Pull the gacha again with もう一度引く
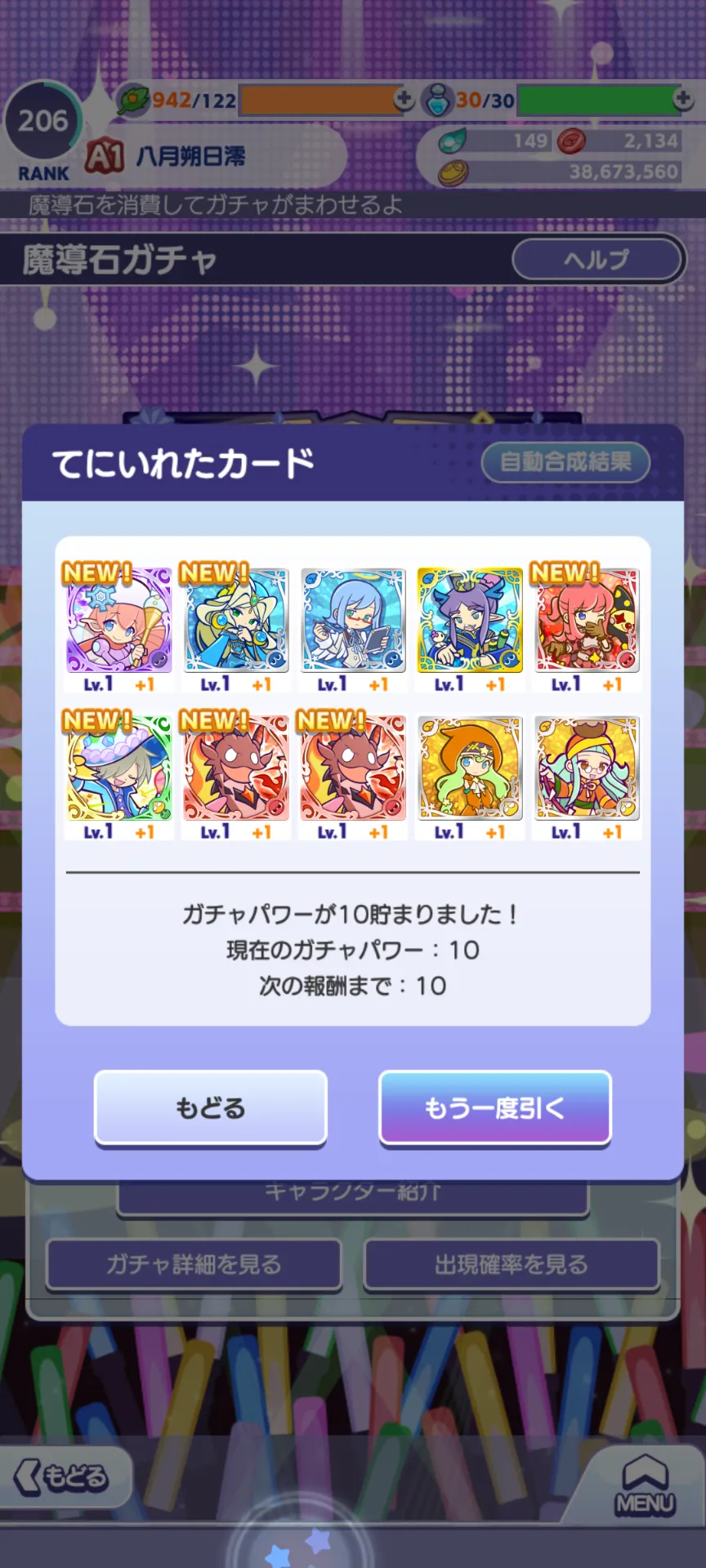This screenshot has width=706, height=1568. tap(494, 1107)
